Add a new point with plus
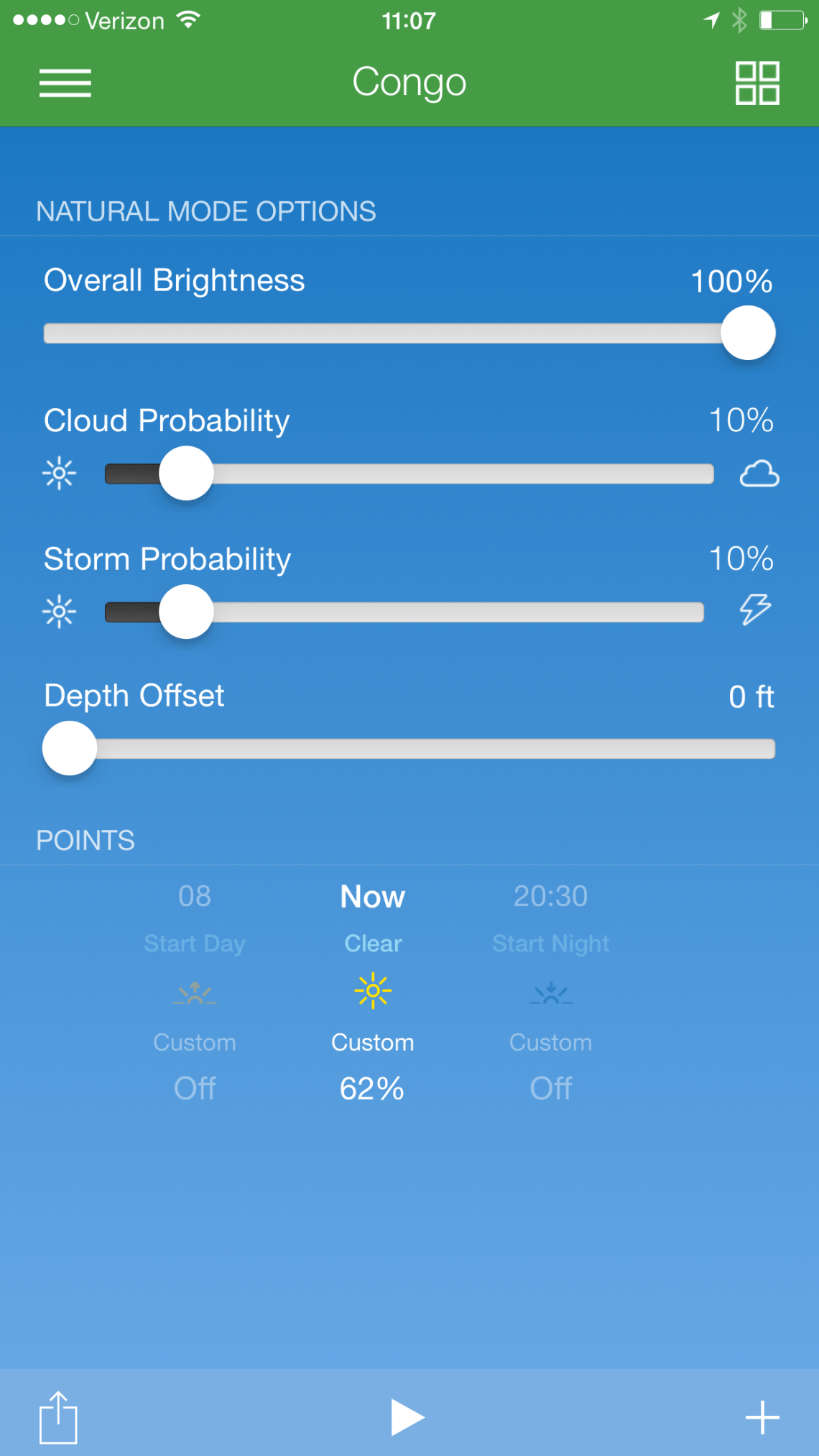Screen dimensions: 819x1456 coord(762,1417)
